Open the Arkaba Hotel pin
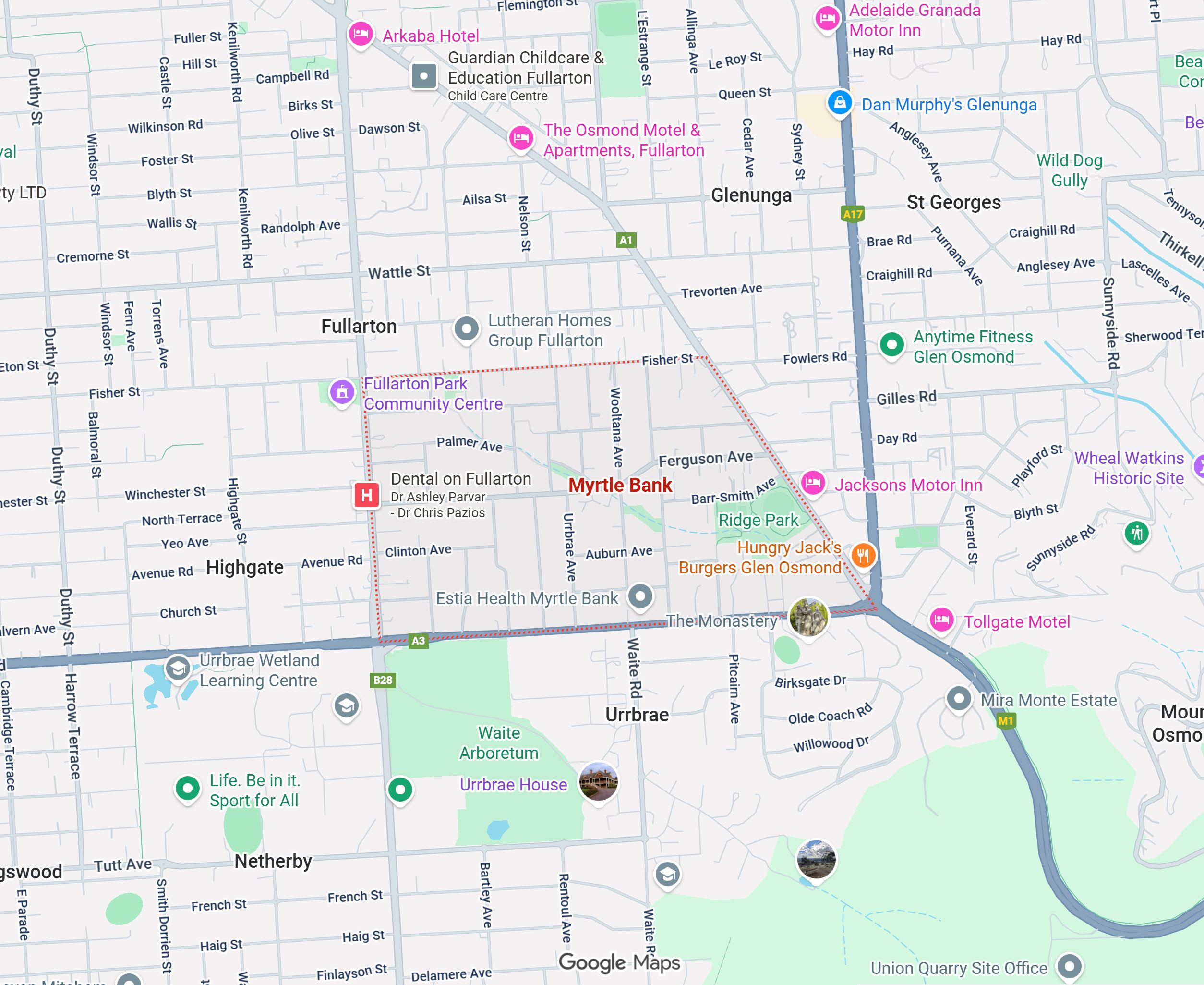1204x985 pixels. [360, 35]
